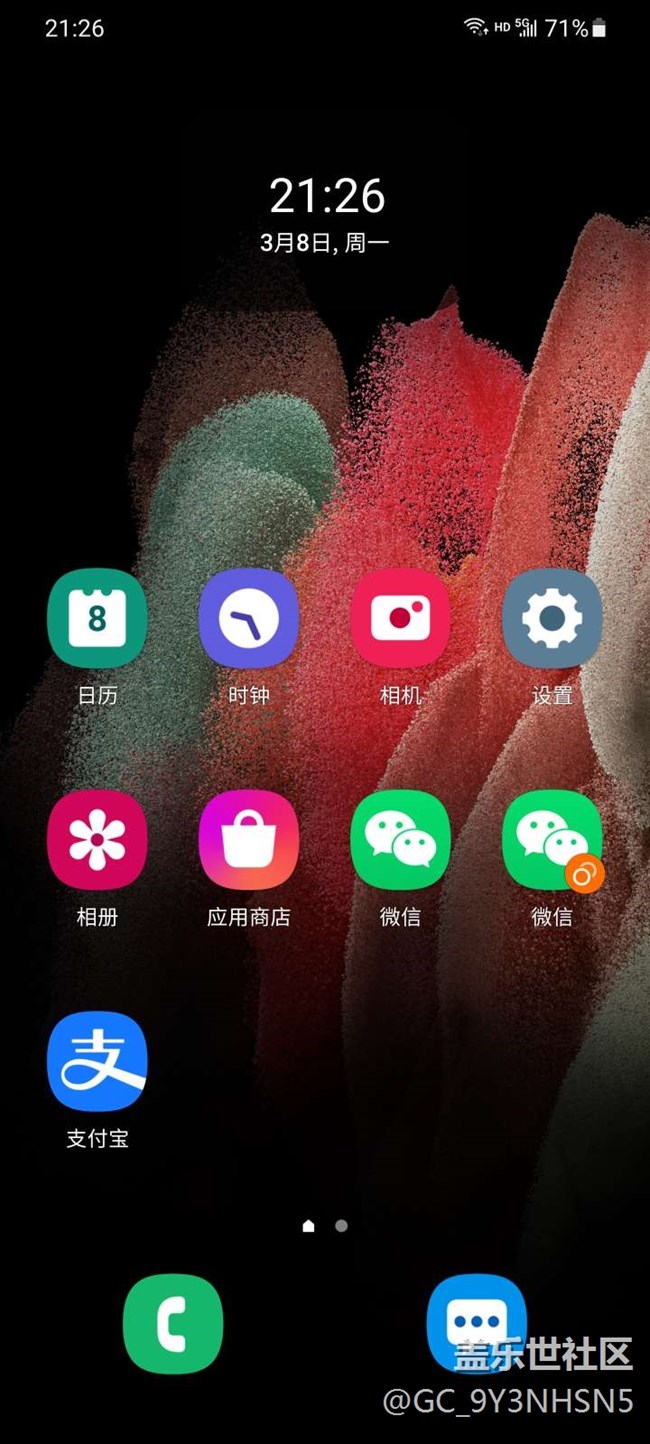
Task: Tap the 21:26 clock widget
Action: coord(327,196)
